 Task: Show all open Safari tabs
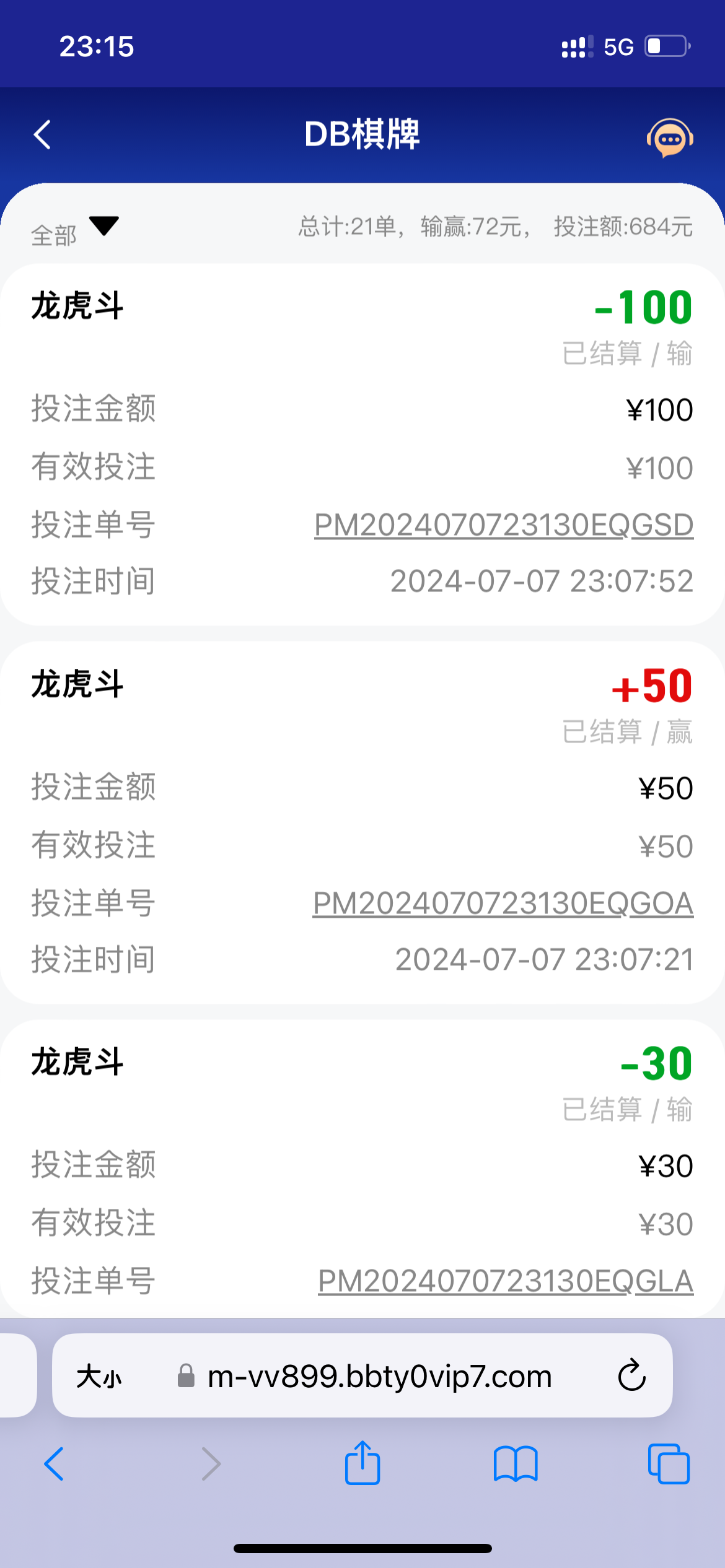coord(669,1464)
